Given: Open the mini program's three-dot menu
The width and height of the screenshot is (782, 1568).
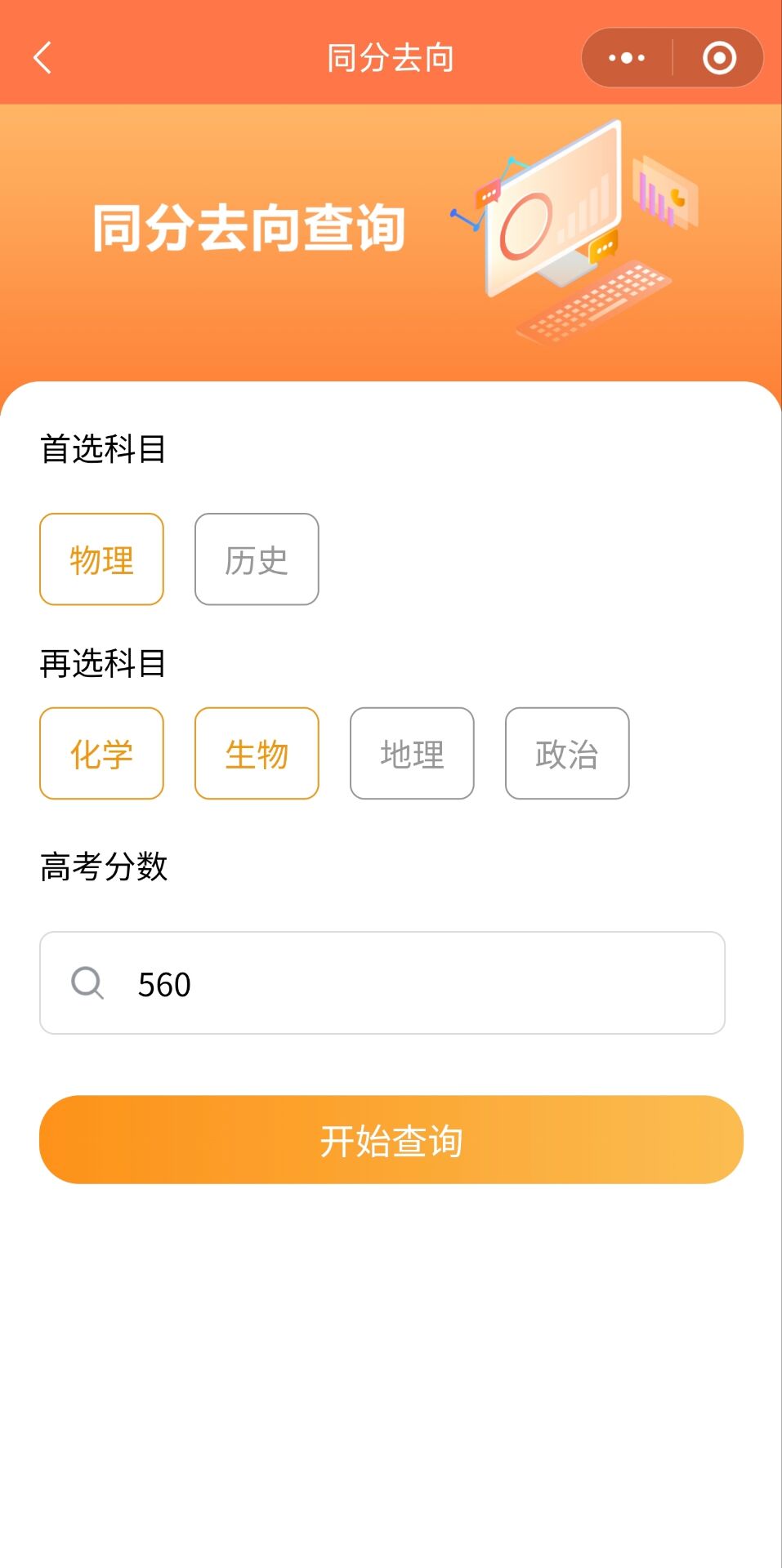Looking at the screenshot, I should tap(627, 58).
